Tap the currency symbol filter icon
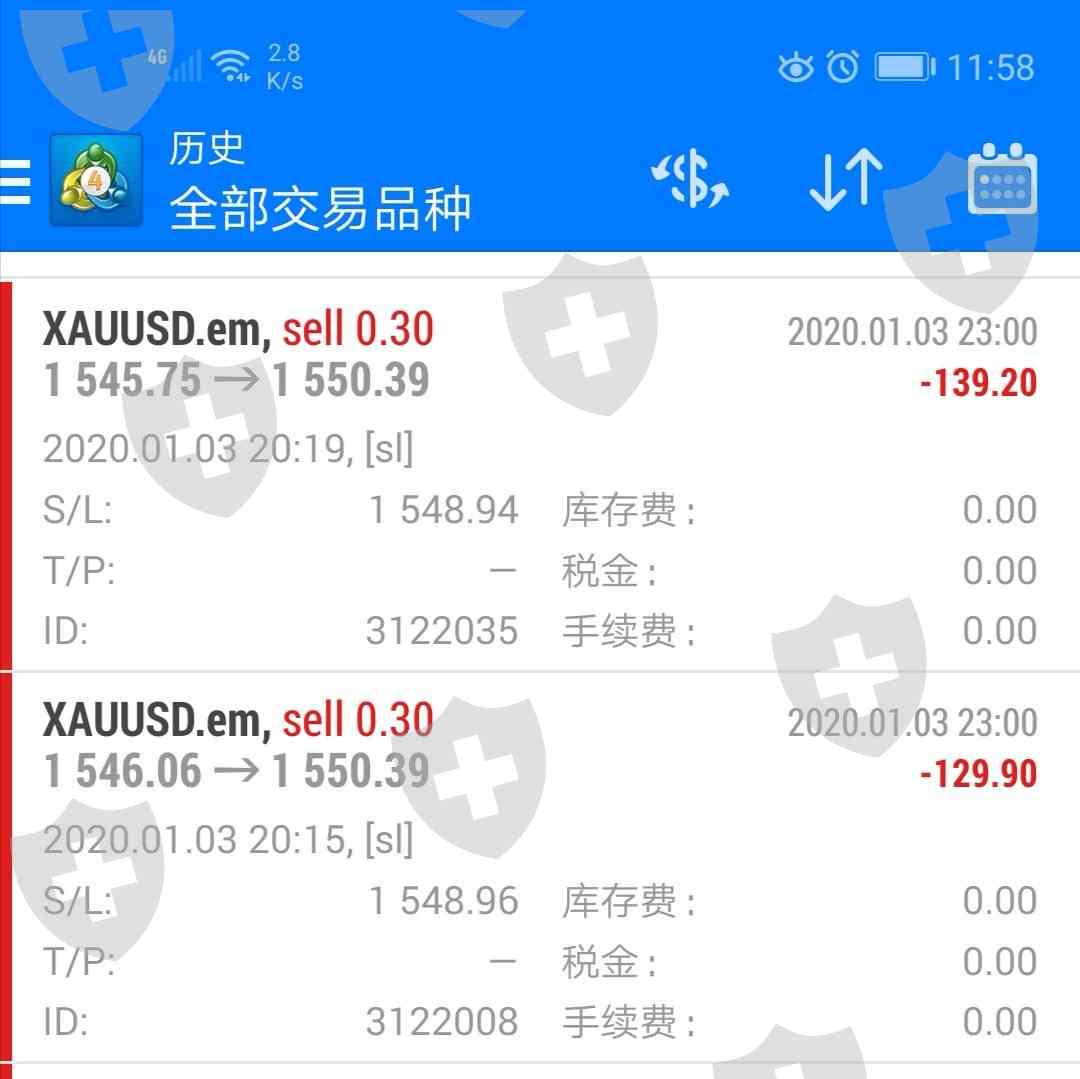The width and height of the screenshot is (1080, 1079). [x=690, y=181]
